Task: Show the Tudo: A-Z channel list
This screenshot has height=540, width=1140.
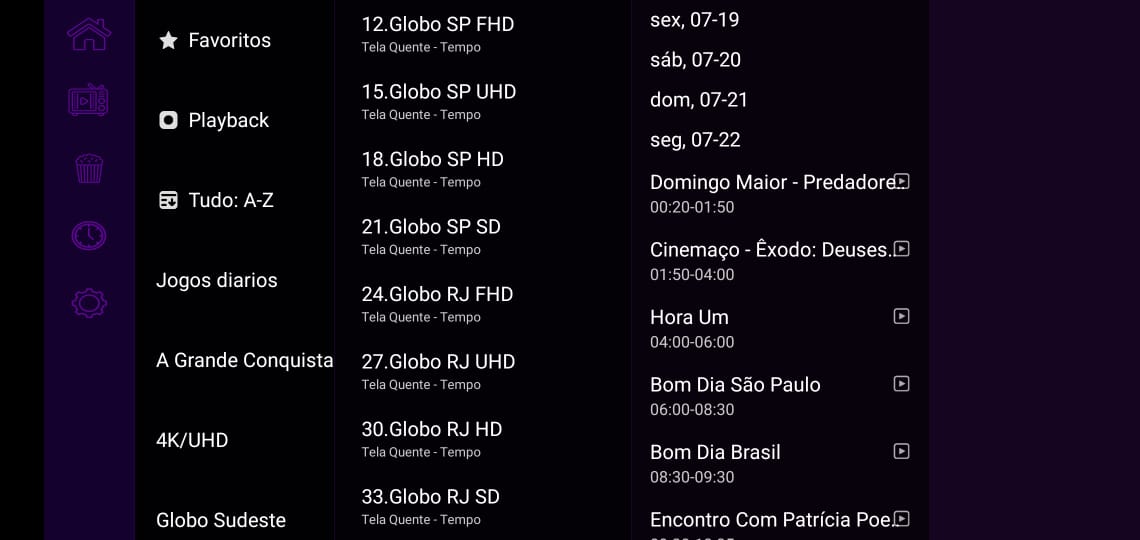Action: 230,200
